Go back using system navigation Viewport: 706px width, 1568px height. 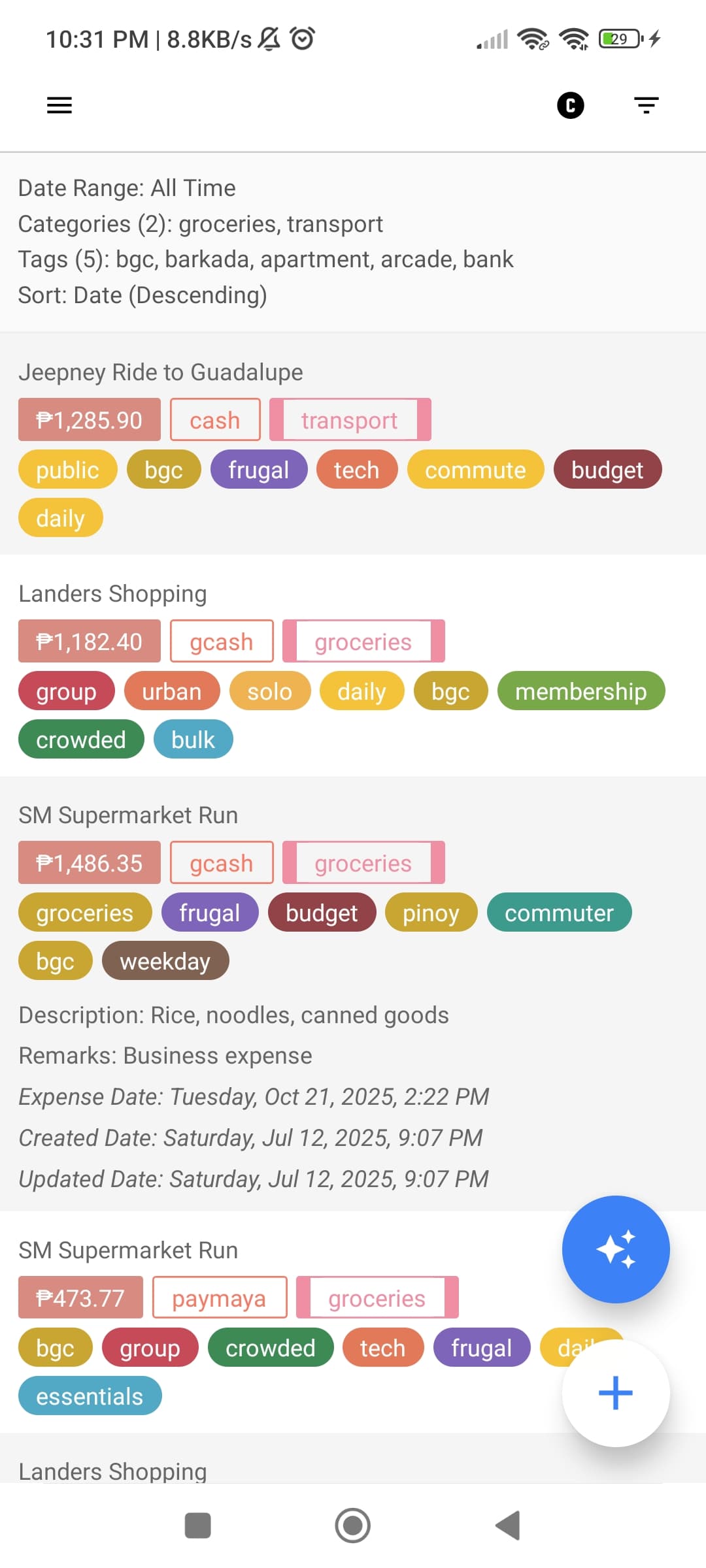(x=508, y=1526)
